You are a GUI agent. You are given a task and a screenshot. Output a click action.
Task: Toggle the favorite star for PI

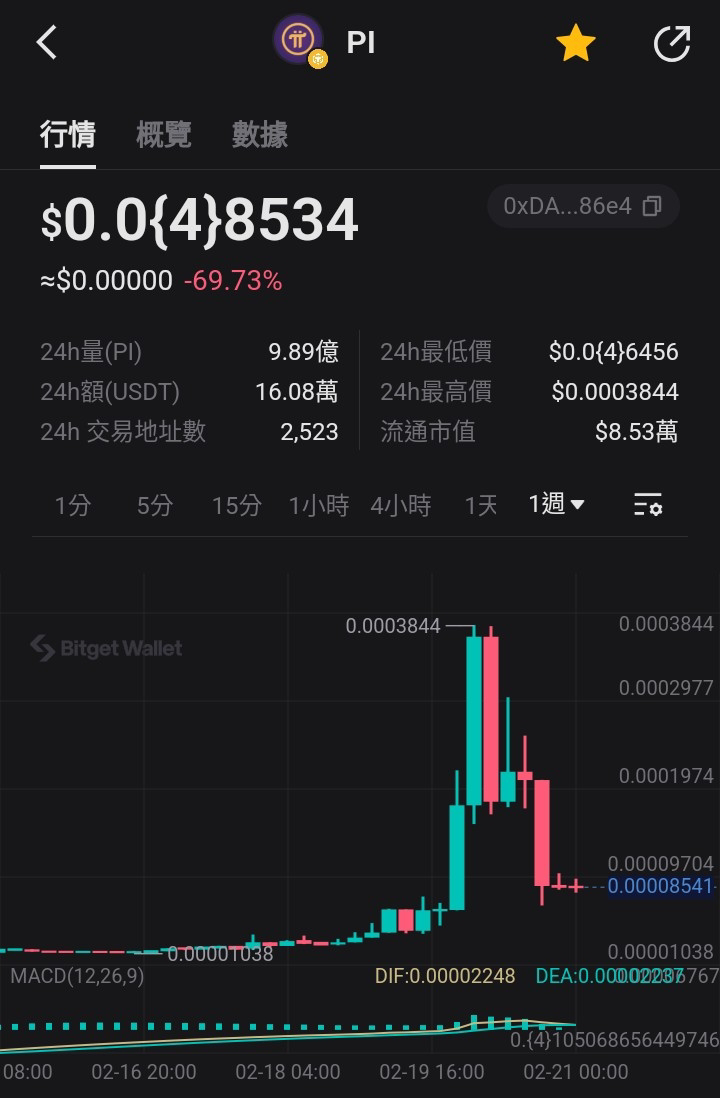point(575,43)
